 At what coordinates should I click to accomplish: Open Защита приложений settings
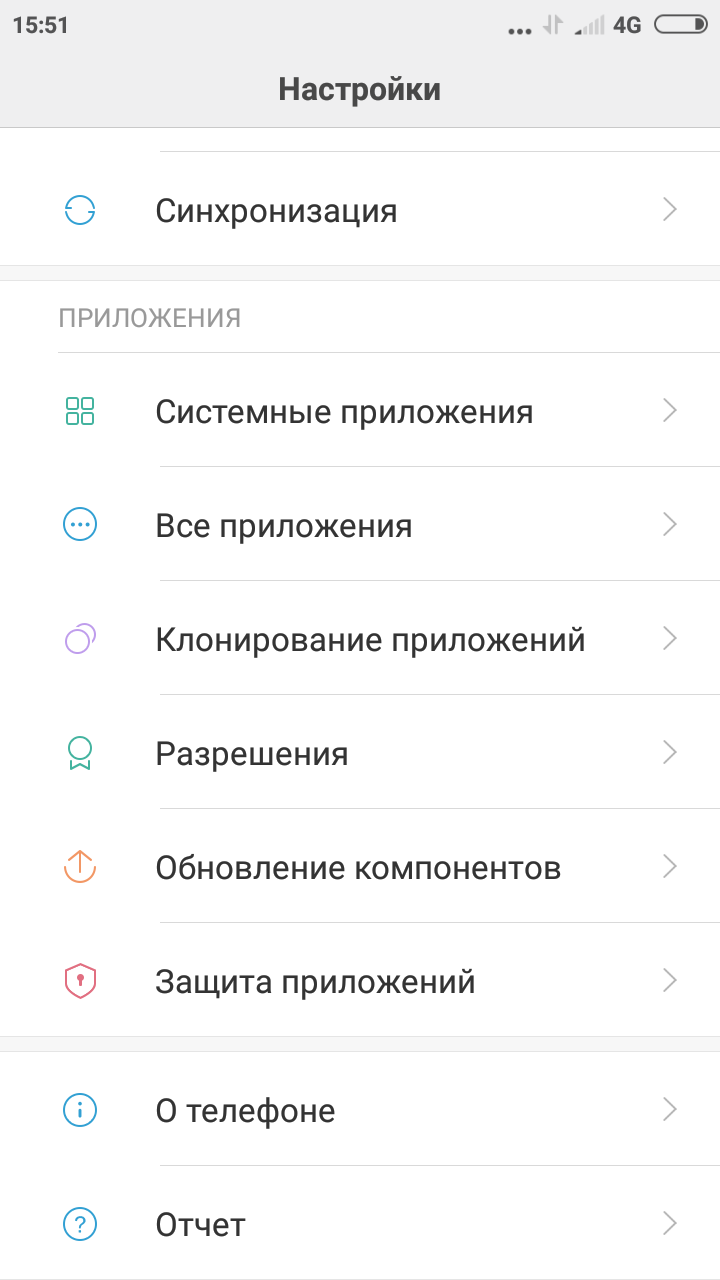point(360,981)
